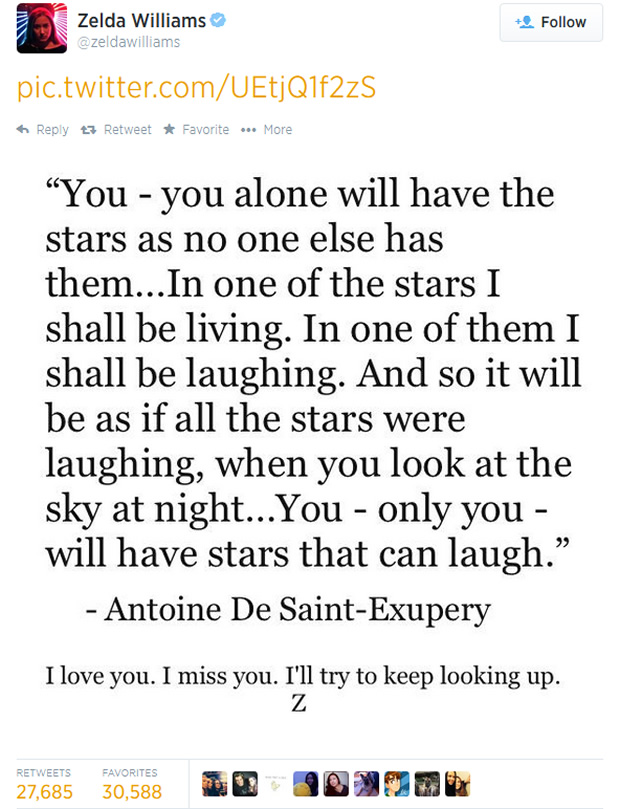Open the More options menu

tap(268, 130)
